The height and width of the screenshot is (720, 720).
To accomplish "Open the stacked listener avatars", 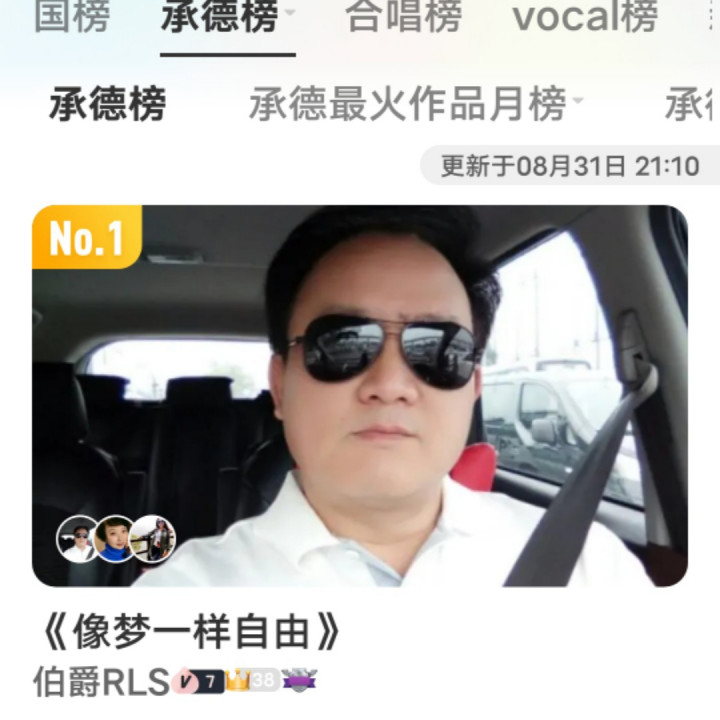I will (116, 539).
